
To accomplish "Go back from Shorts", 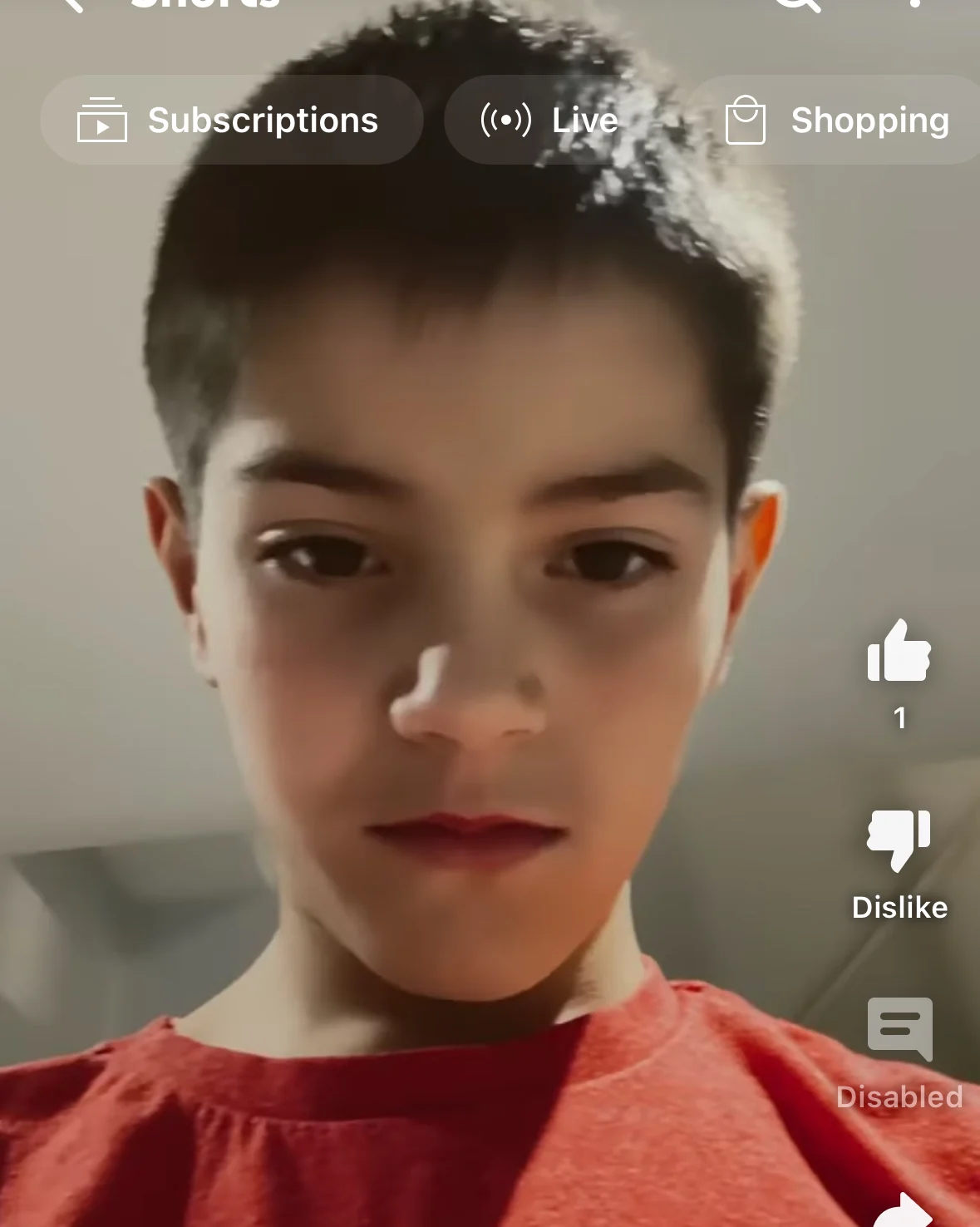I will (71, 3).
